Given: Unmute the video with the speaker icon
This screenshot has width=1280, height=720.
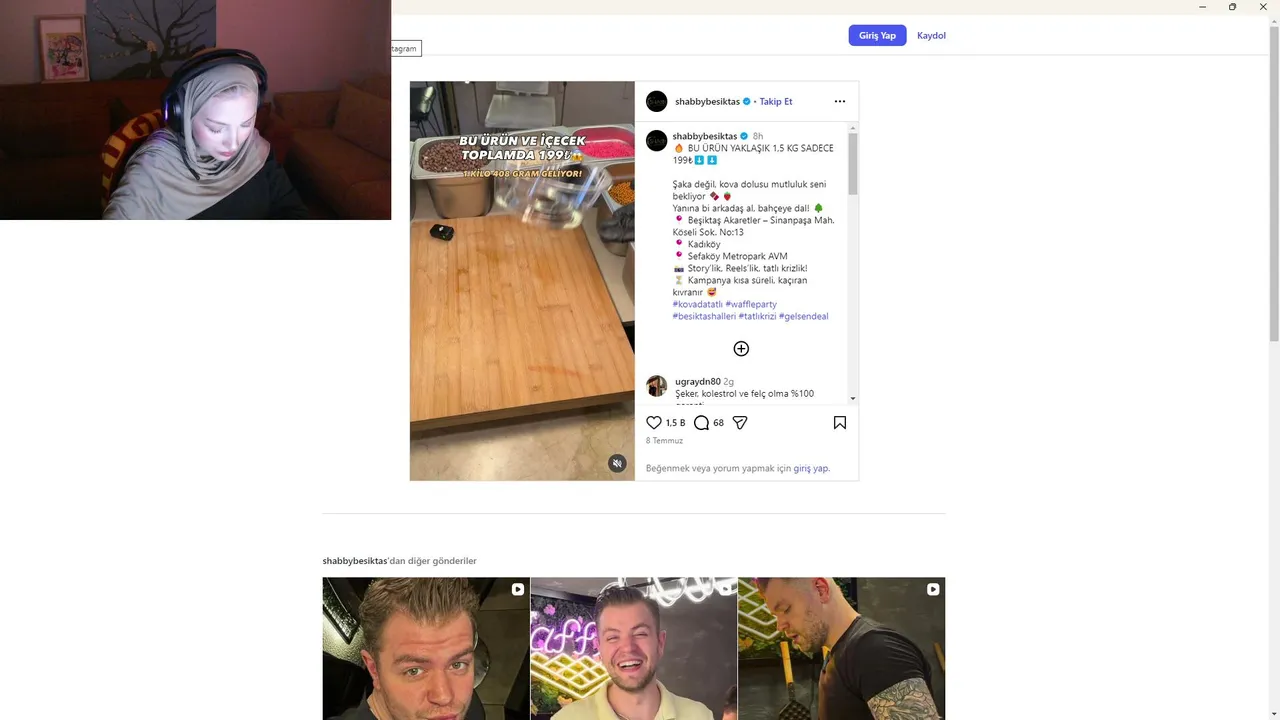Looking at the screenshot, I should [617, 463].
